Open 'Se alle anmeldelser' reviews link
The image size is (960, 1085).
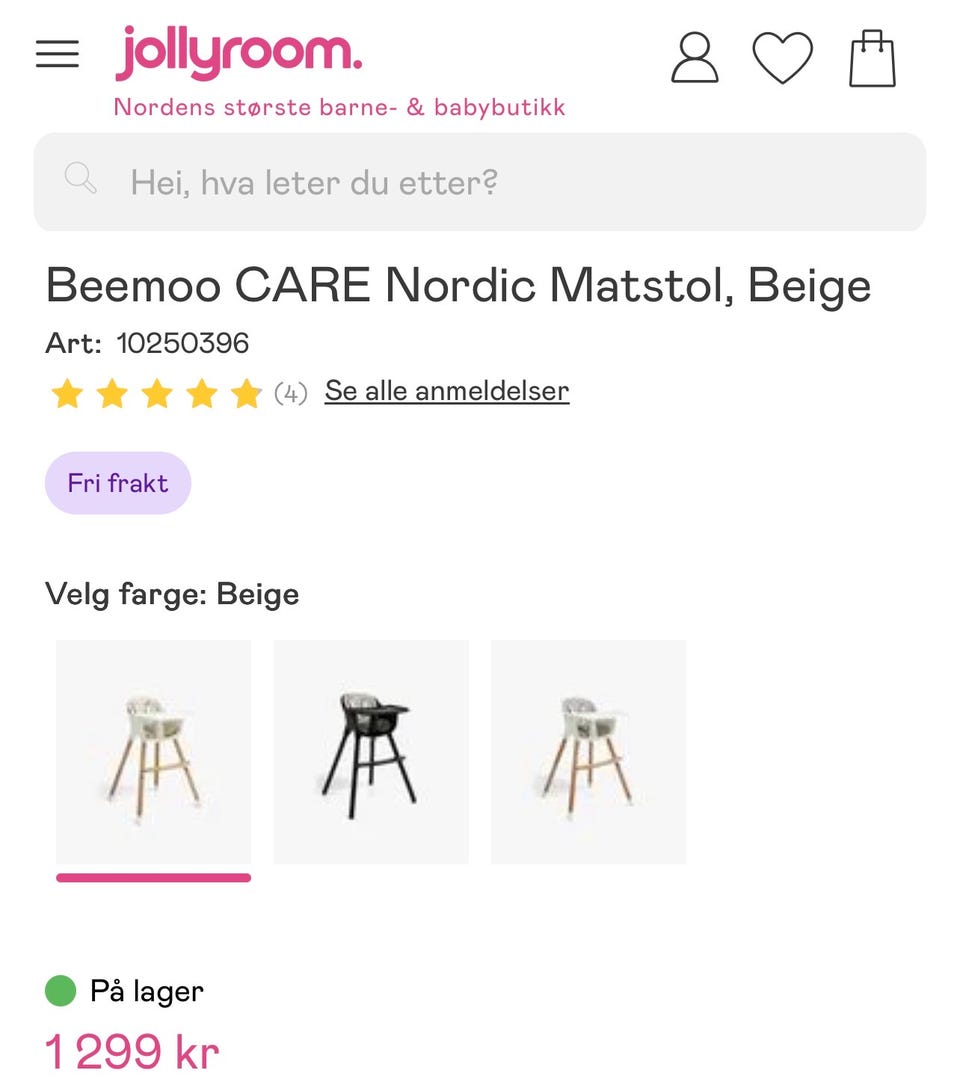[x=446, y=391]
